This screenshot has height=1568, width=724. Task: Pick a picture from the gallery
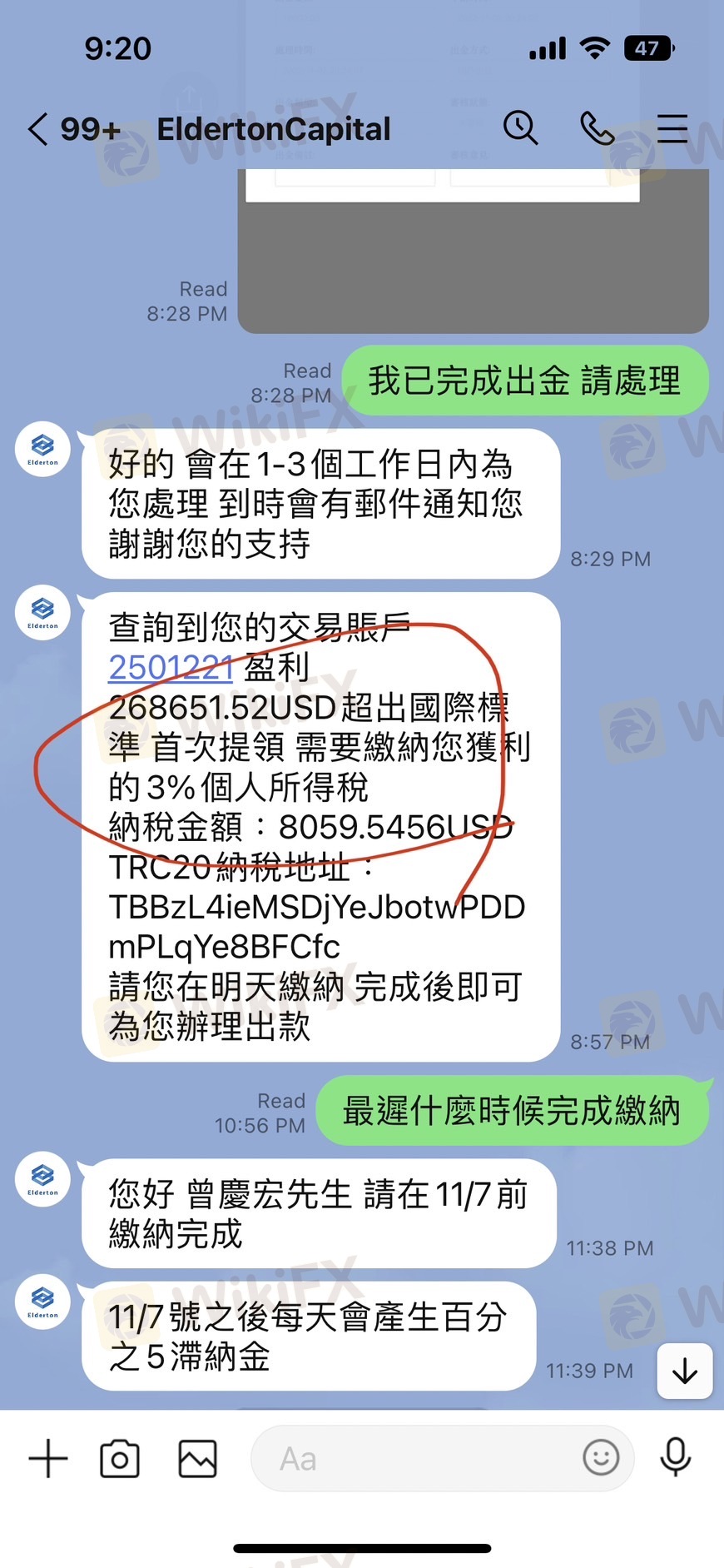point(197,1458)
